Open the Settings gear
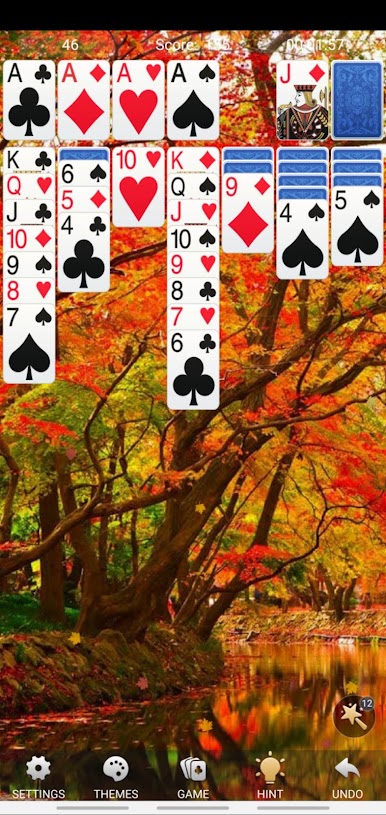Screen dimensions: 386x815 pyautogui.click(x=38, y=777)
